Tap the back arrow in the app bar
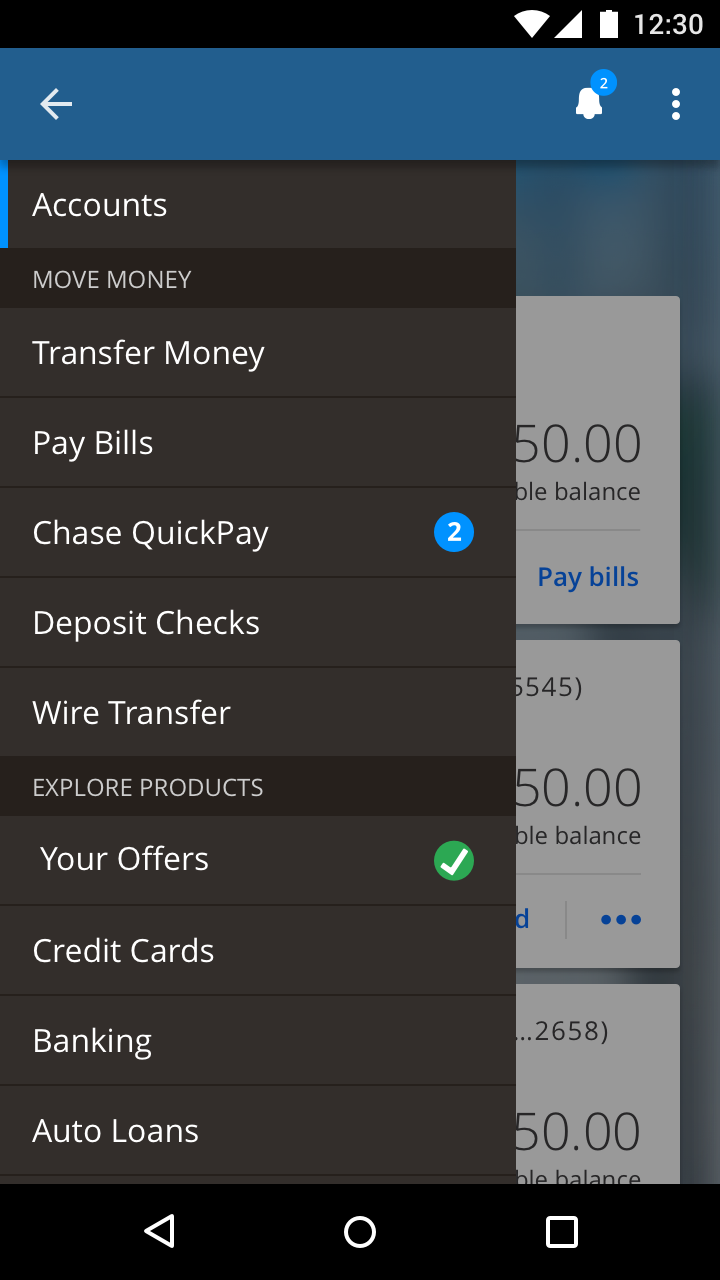 click(56, 104)
